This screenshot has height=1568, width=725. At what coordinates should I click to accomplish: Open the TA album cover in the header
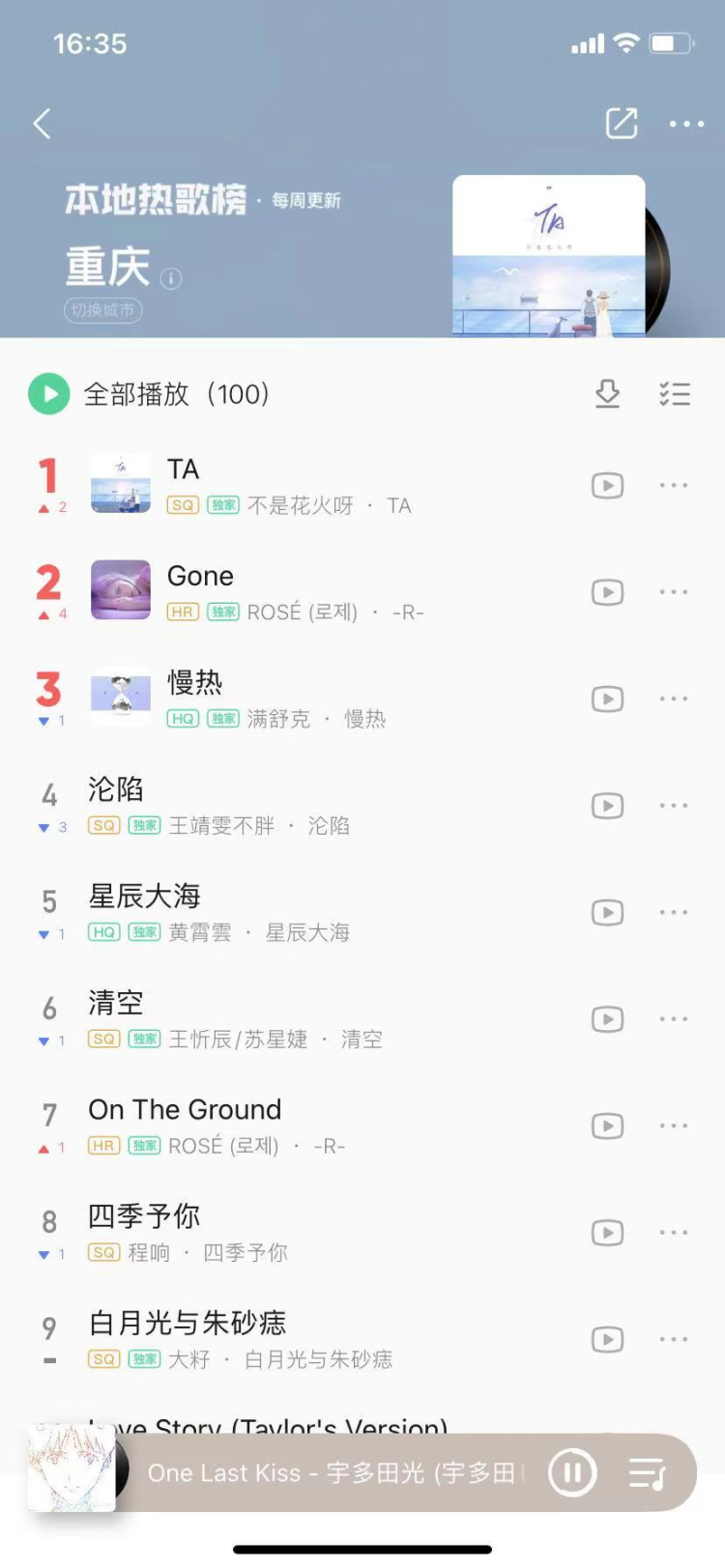549,256
